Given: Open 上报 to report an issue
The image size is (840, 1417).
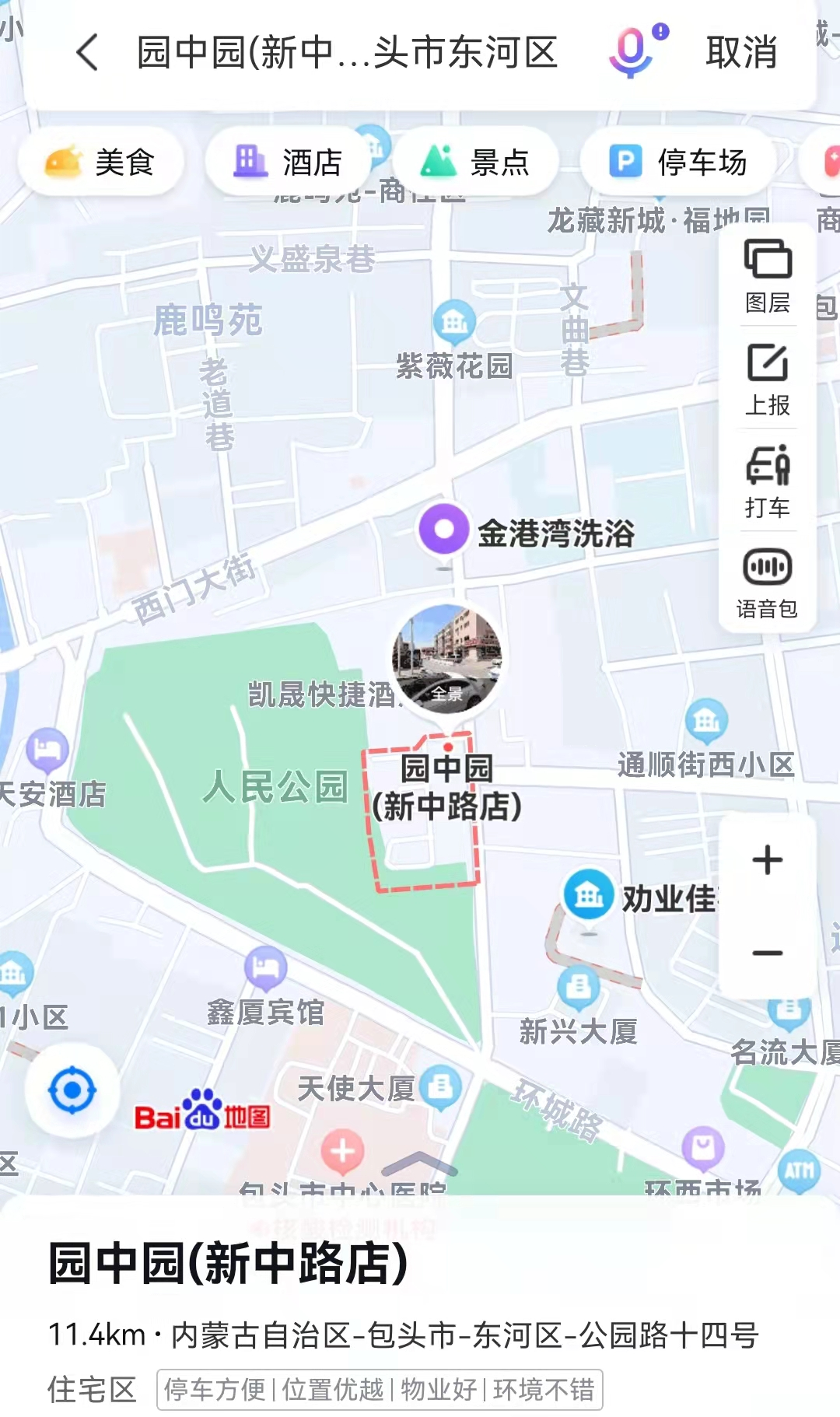Looking at the screenshot, I should [x=768, y=380].
